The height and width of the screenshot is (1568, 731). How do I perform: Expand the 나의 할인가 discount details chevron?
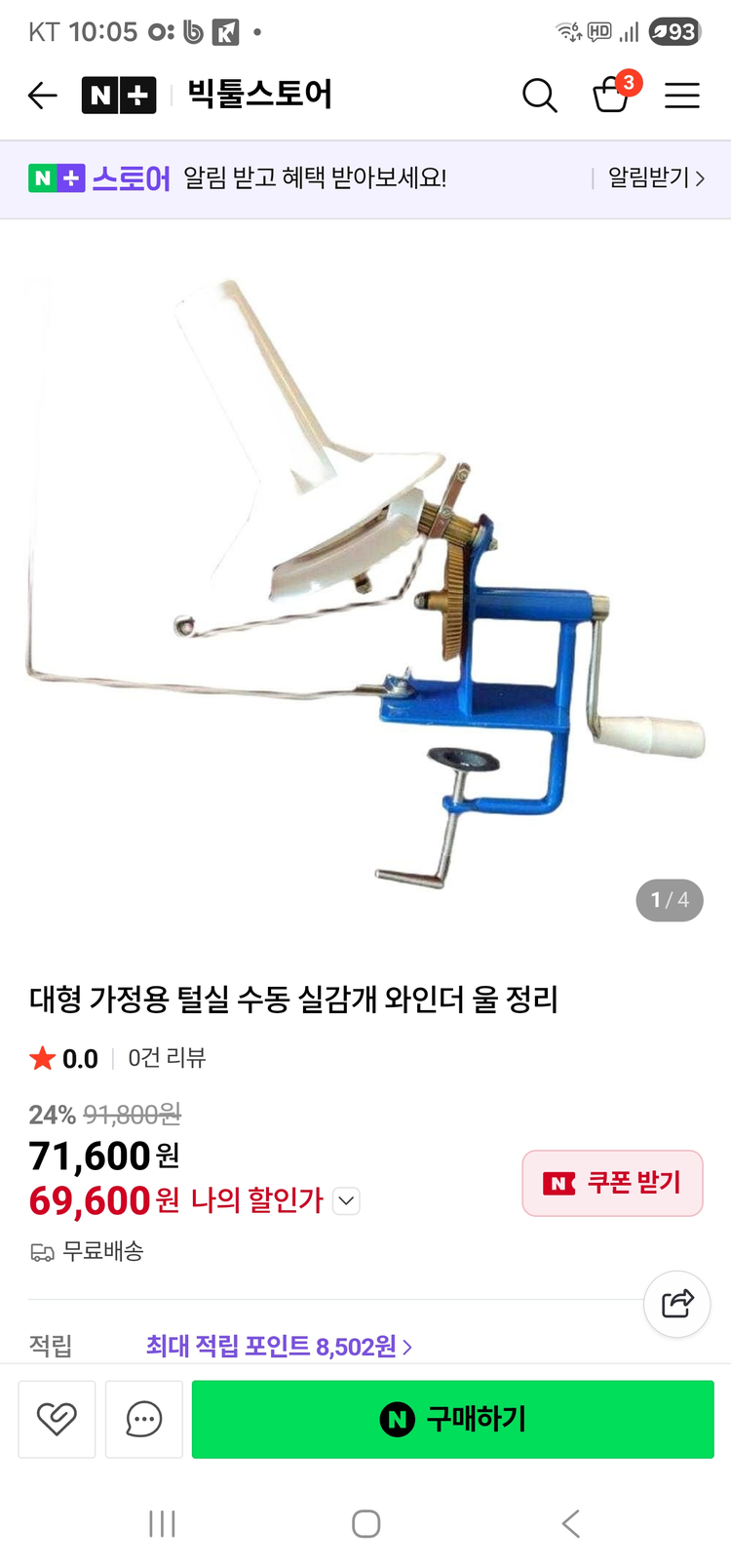pos(345,1201)
